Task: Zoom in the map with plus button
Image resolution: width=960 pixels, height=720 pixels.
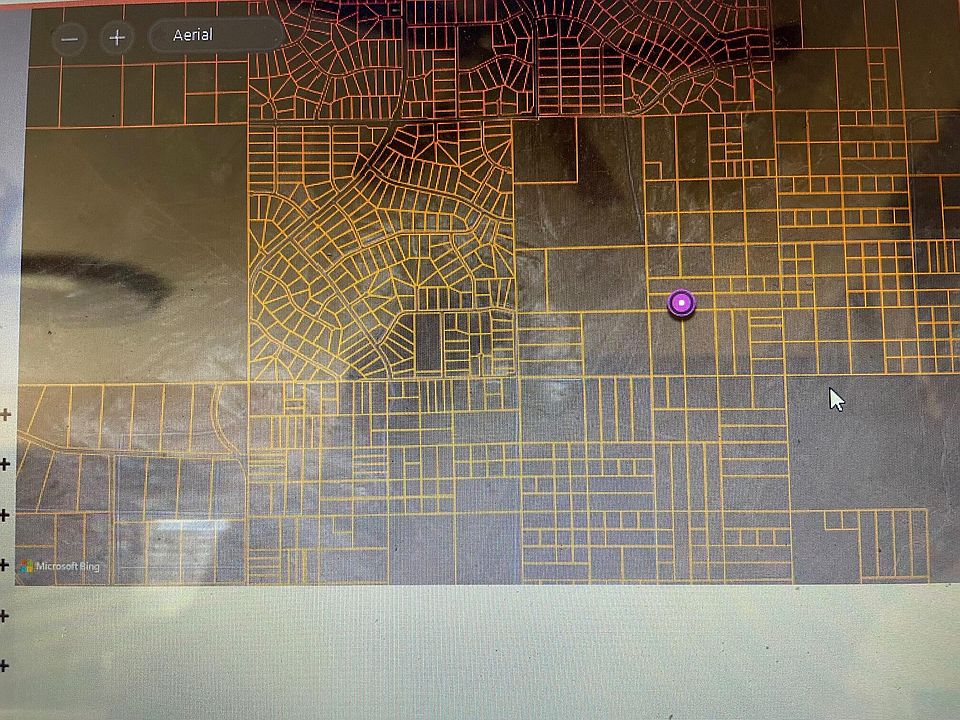Action: click(117, 38)
